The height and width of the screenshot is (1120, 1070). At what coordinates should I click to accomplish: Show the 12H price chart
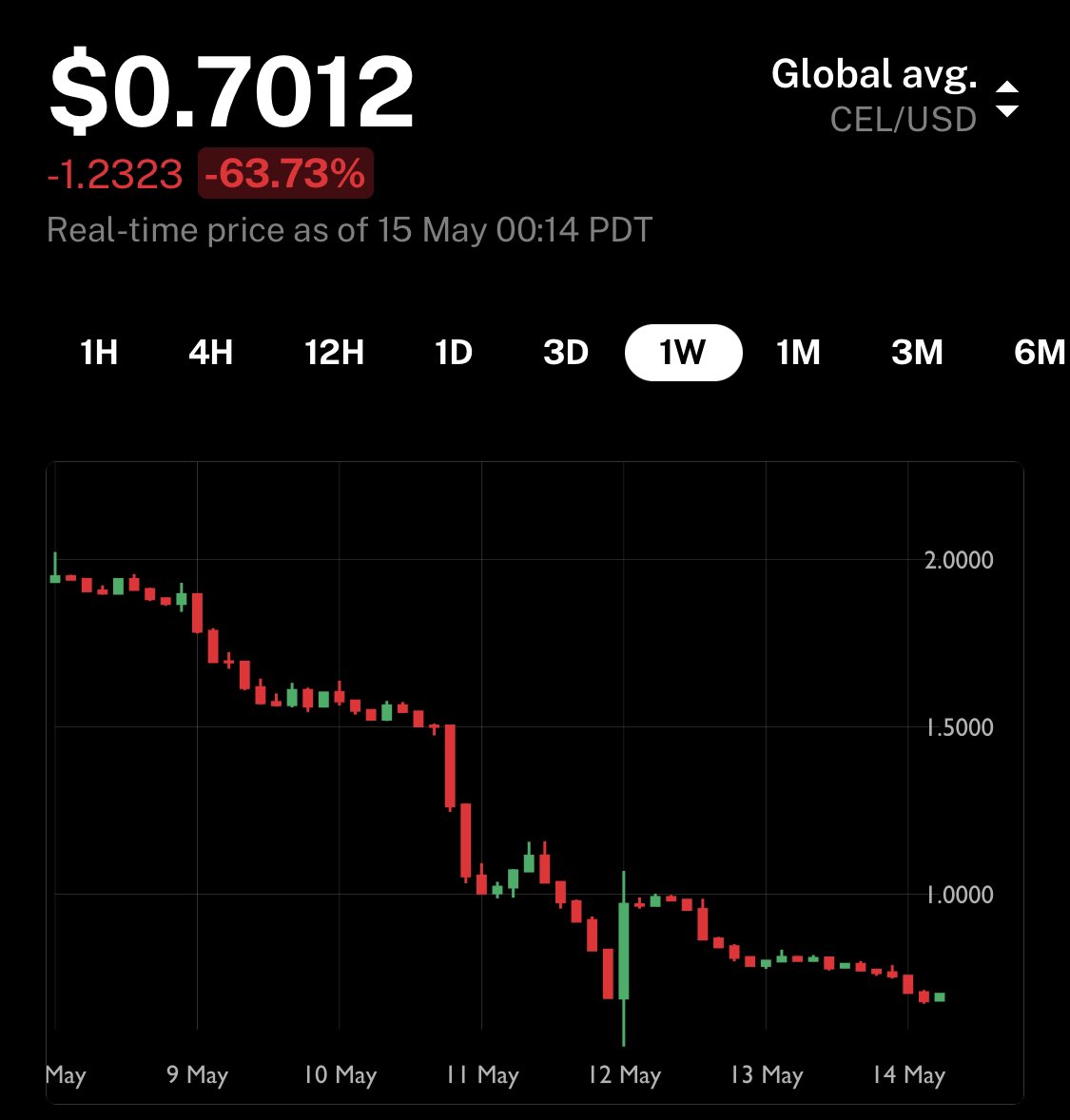(334, 353)
